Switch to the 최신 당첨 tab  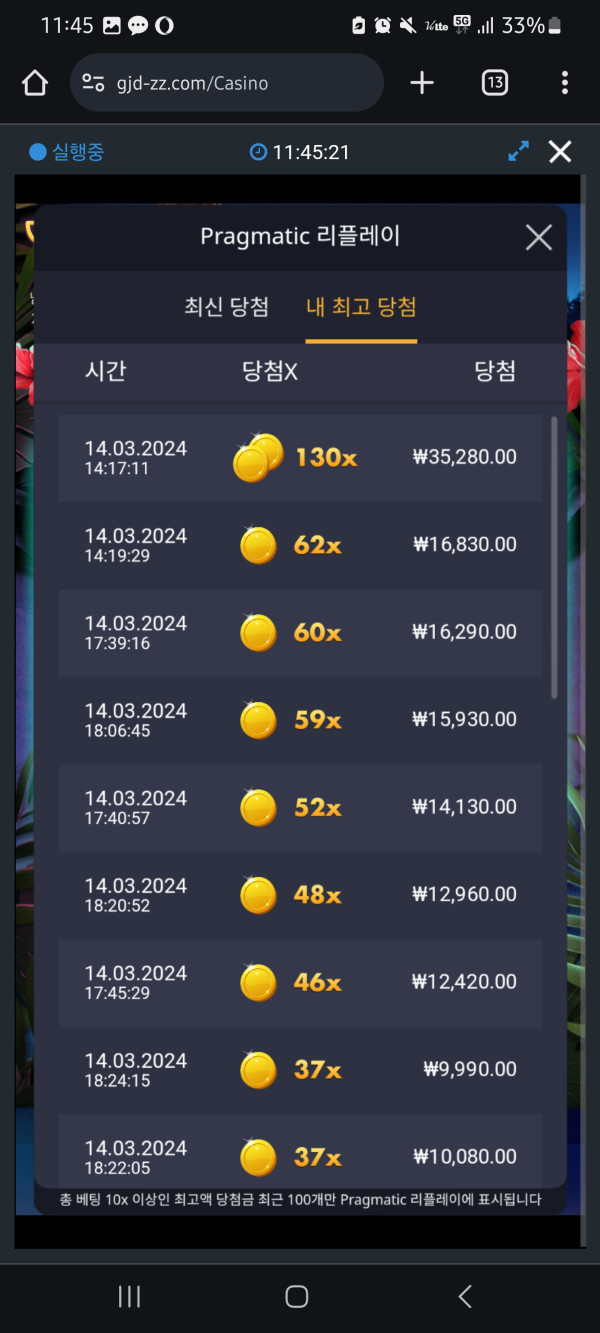[x=227, y=307]
